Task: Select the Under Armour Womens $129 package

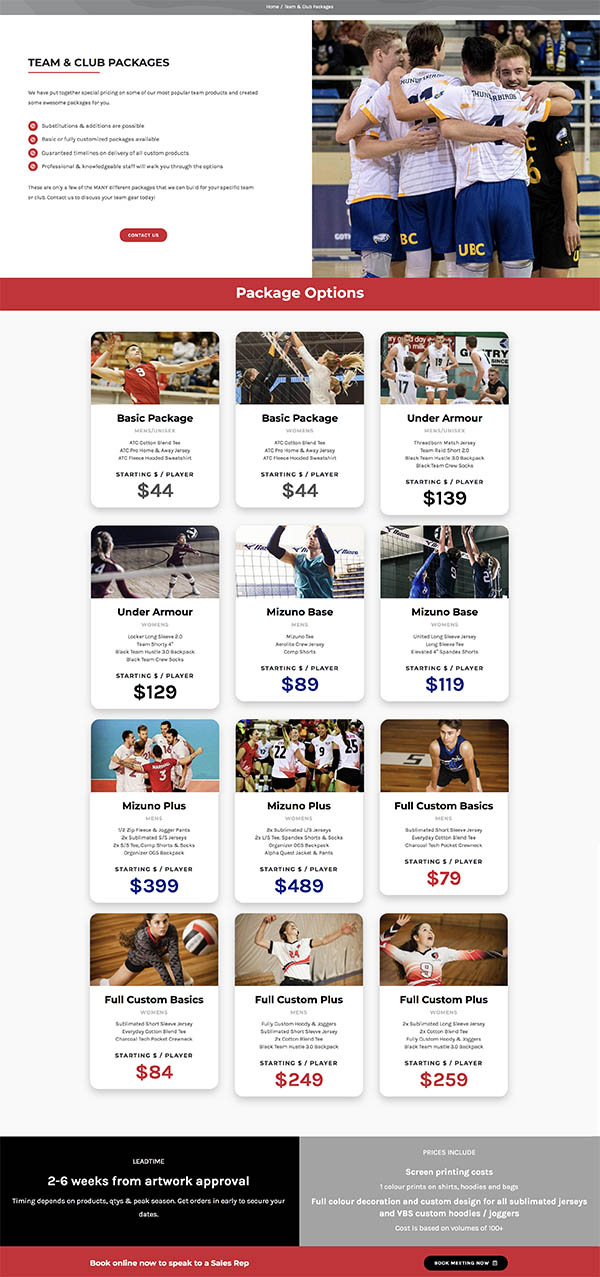Action: pos(155,612)
